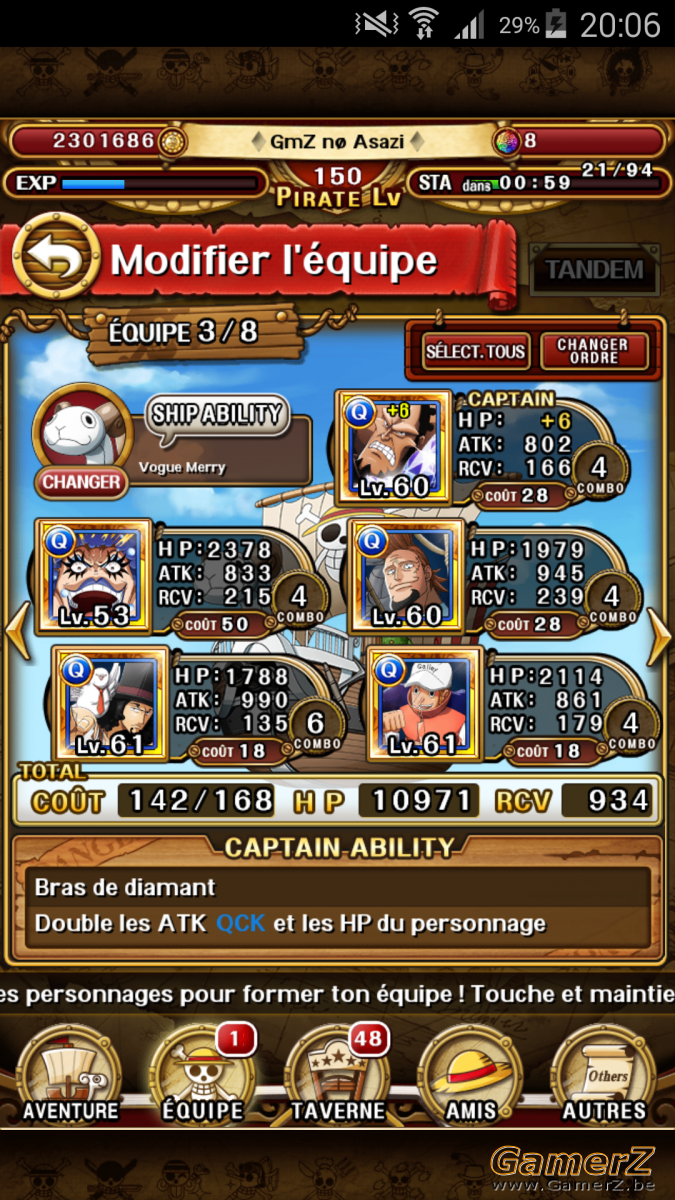Switch to the ÉQUIPE tab
The width and height of the screenshot is (675, 1200).
click(x=203, y=1075)
